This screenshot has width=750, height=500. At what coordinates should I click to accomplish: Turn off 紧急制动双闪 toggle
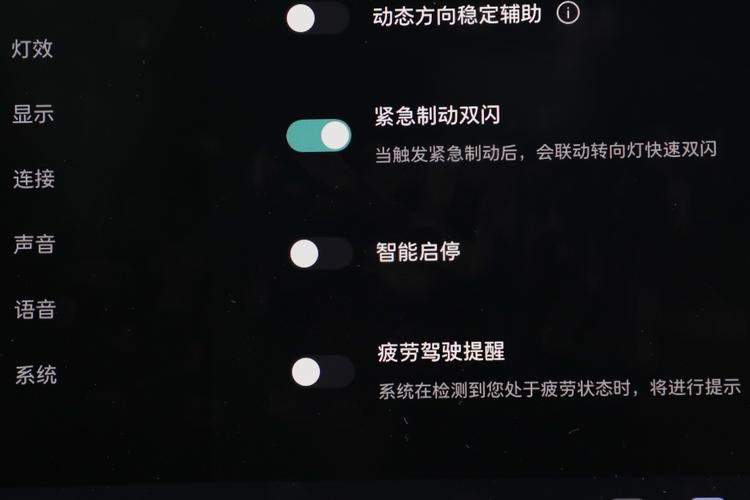click(x=319, y=135)
